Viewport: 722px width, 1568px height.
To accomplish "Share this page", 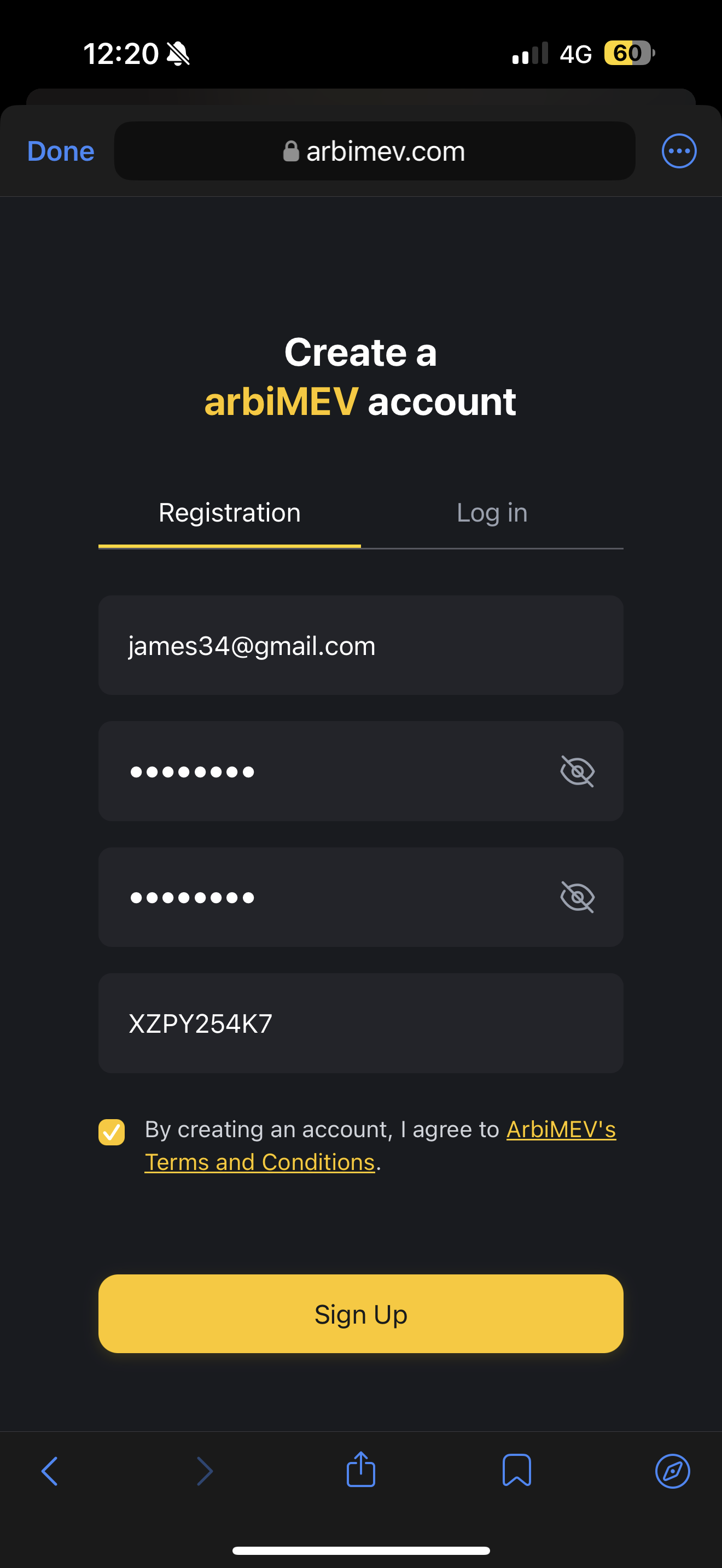I will click(x=360, y=1470).
